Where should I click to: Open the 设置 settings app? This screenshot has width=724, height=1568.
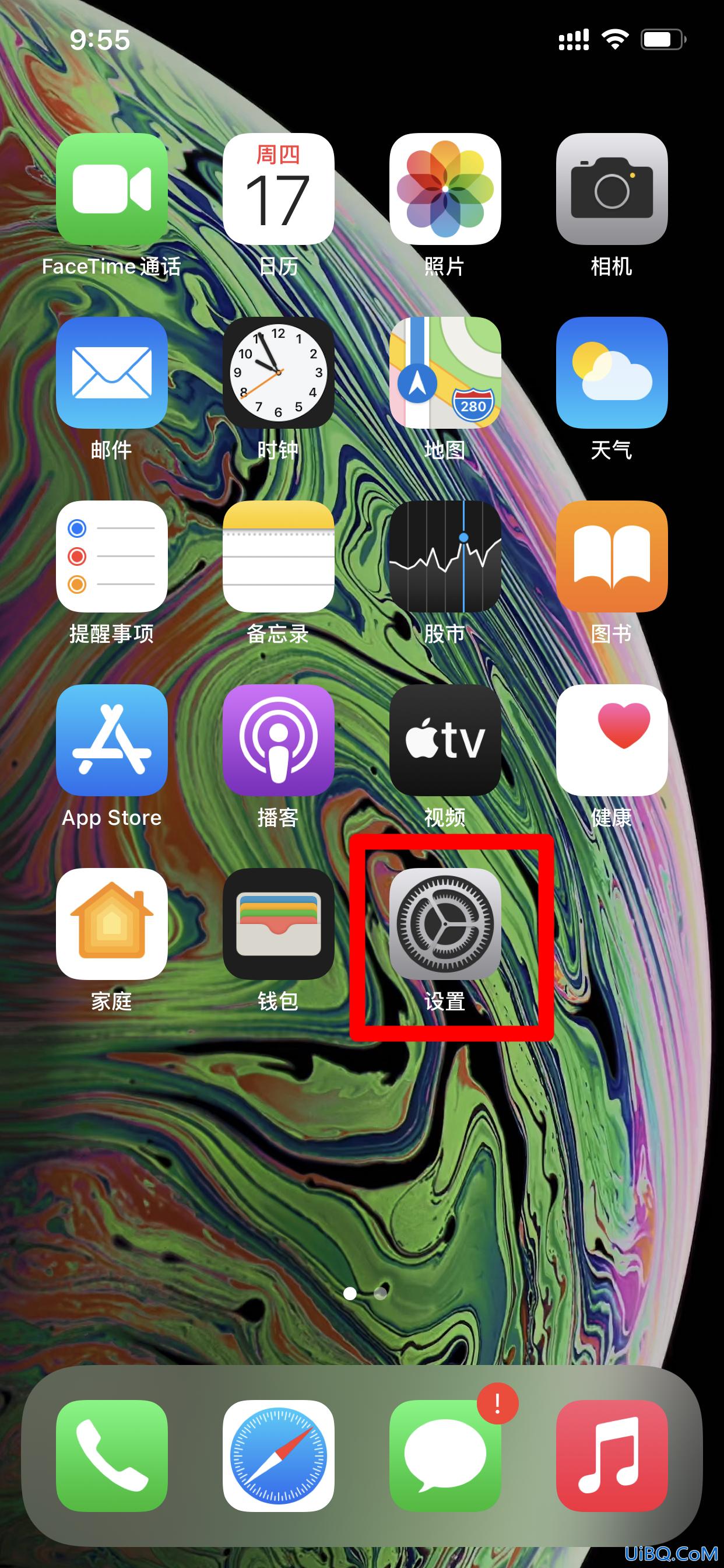[x=445, y=924]
